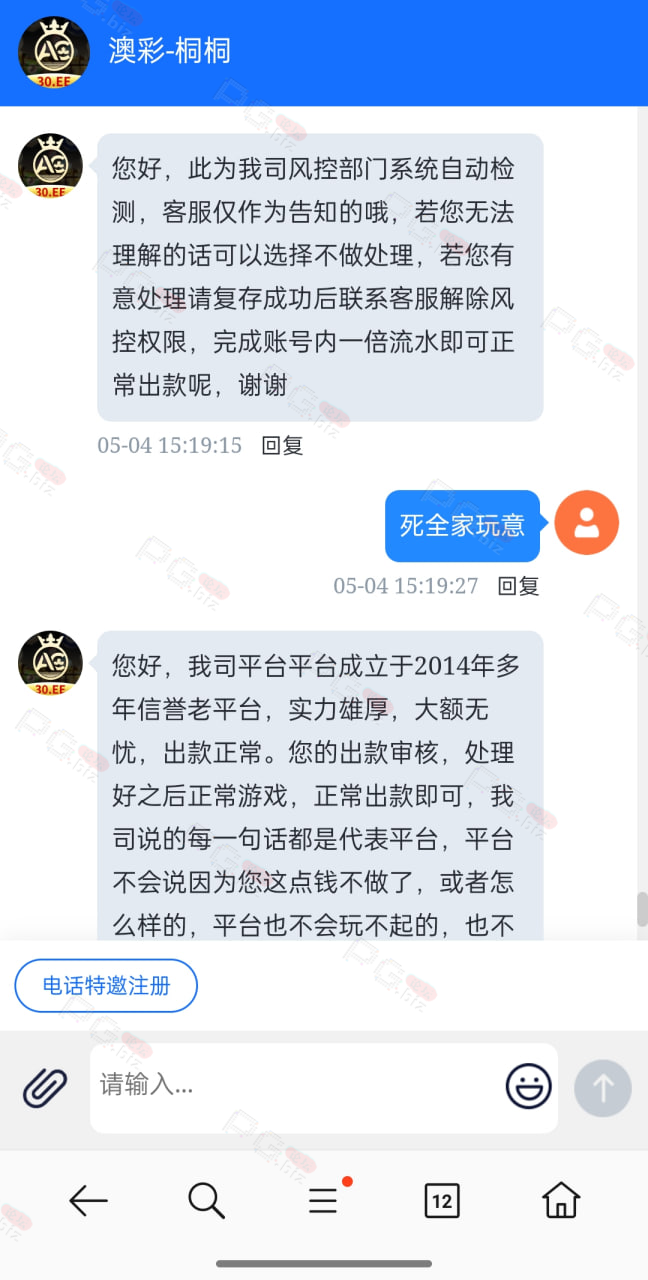Image resolution: width=648 pixels, height=1280 pixels.
Task: Open the emoji picker
Action: click(528, 1087)
